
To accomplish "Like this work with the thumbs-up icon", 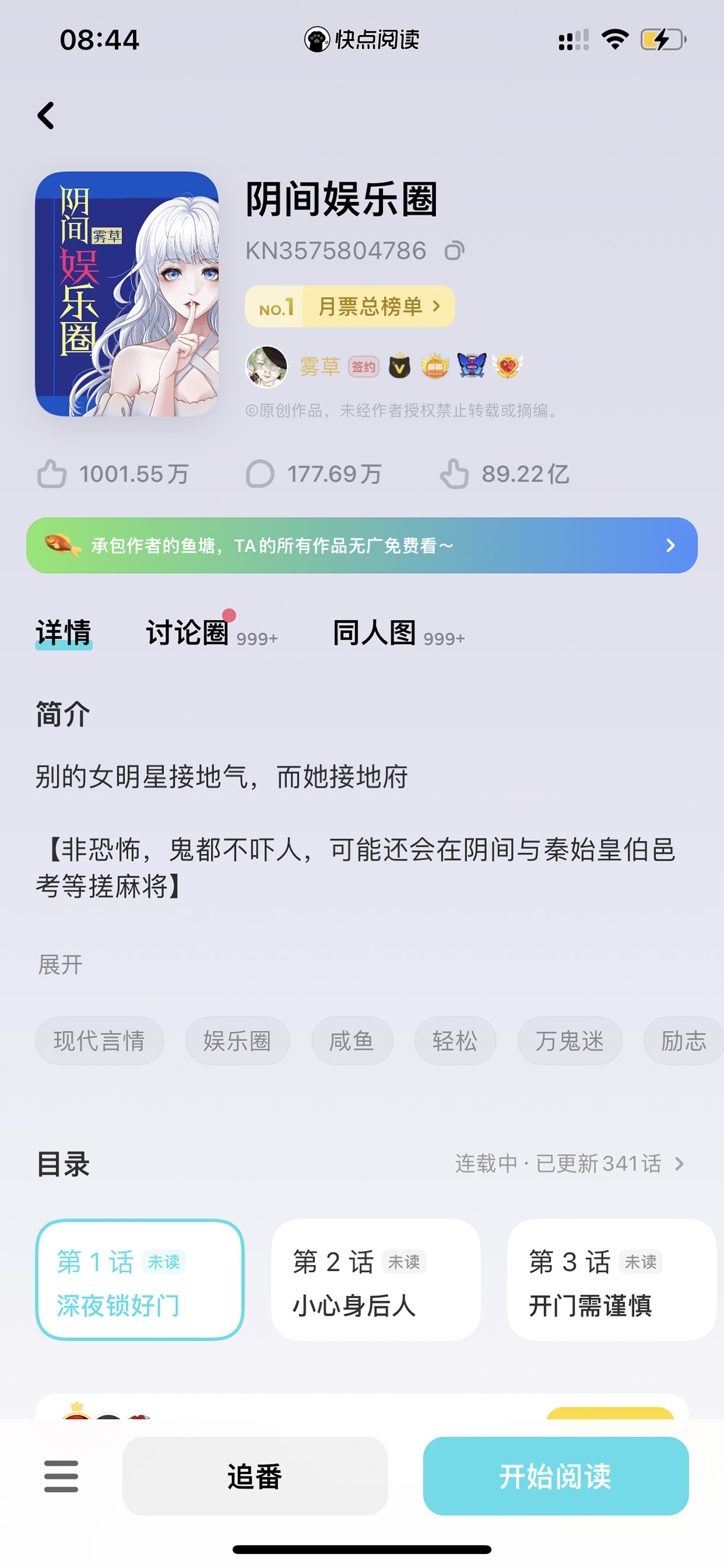I will (53, 474).
